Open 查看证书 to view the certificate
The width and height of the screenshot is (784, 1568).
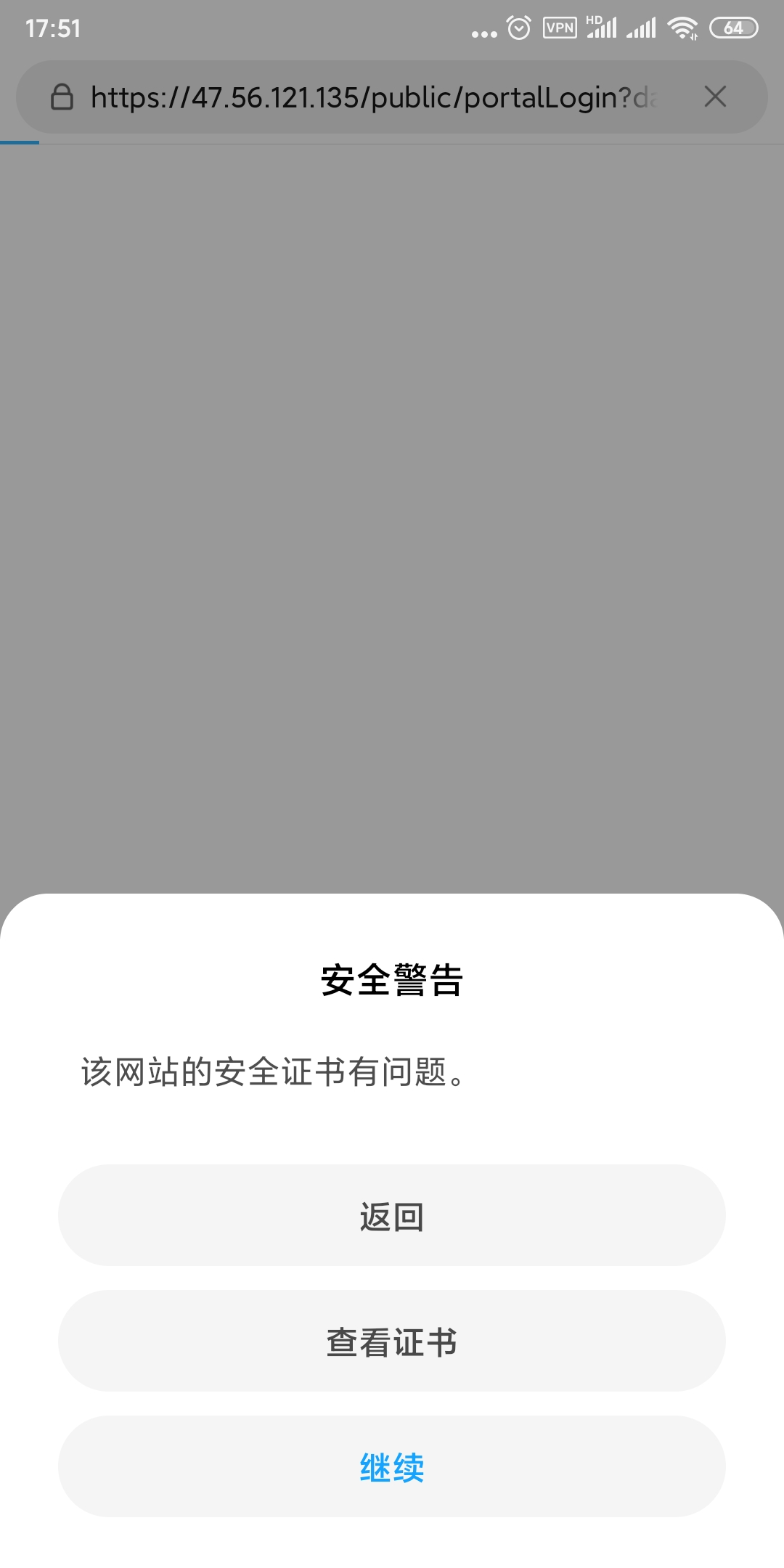tap(392, 1342)
